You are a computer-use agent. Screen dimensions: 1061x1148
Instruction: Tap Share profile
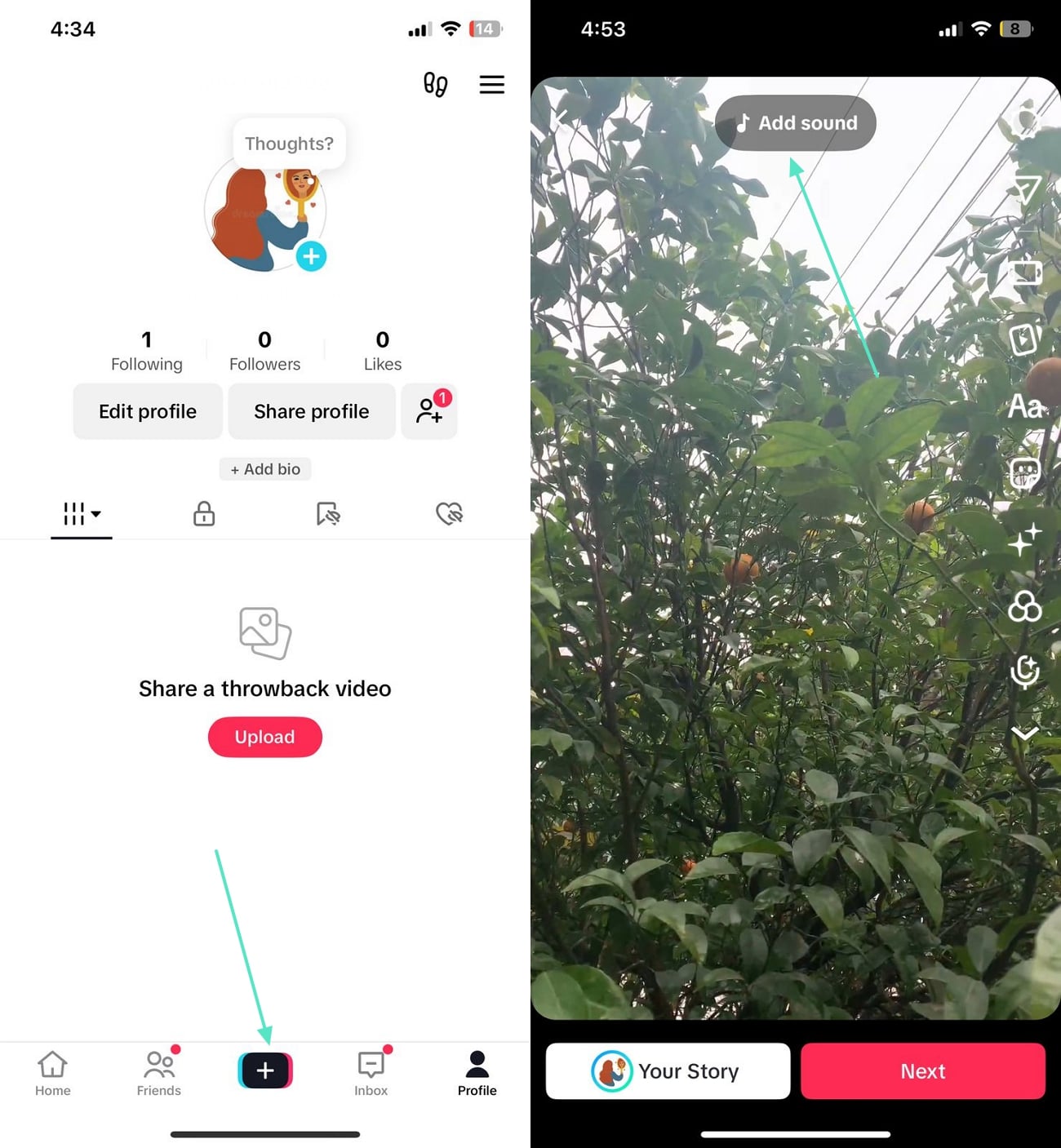311,411
